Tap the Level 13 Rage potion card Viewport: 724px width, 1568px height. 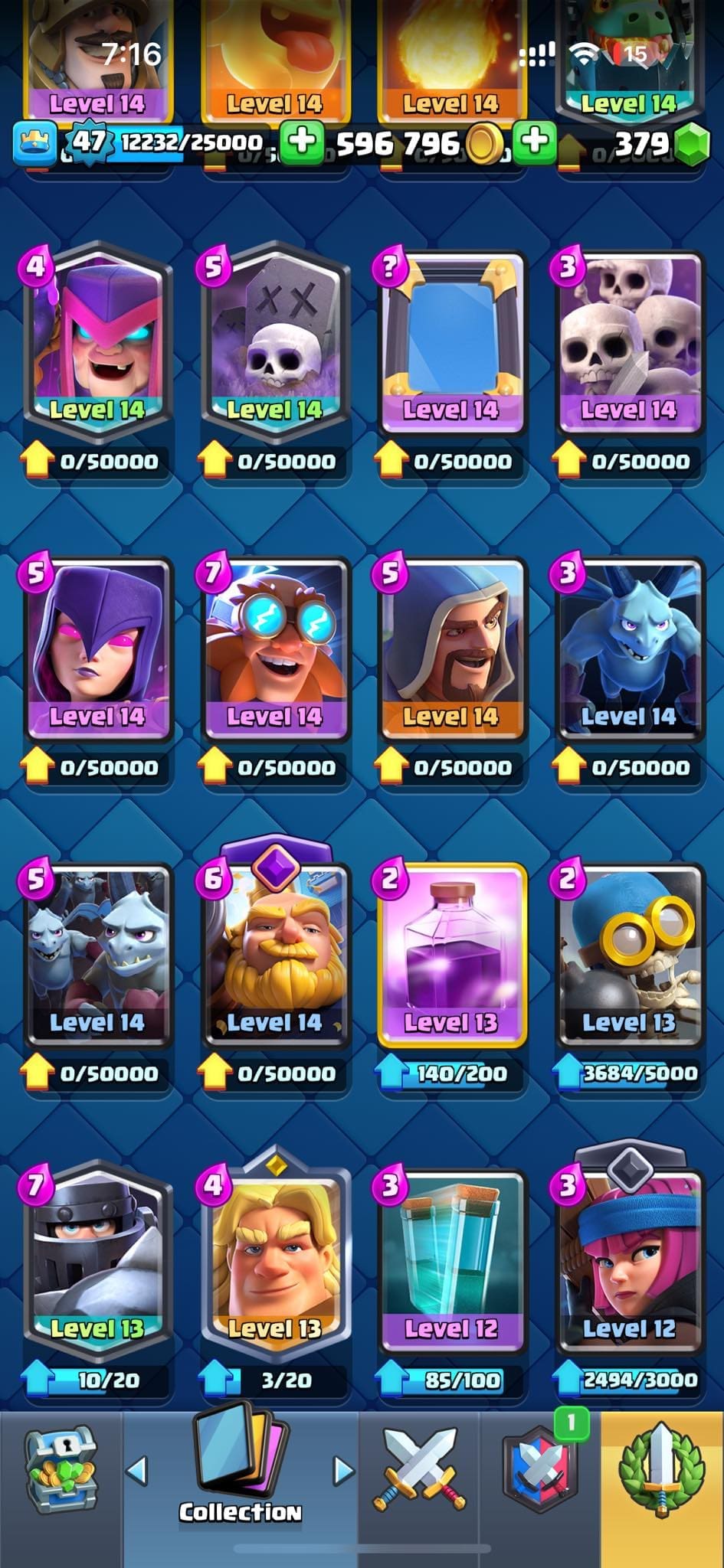click(x=451, y=955)
